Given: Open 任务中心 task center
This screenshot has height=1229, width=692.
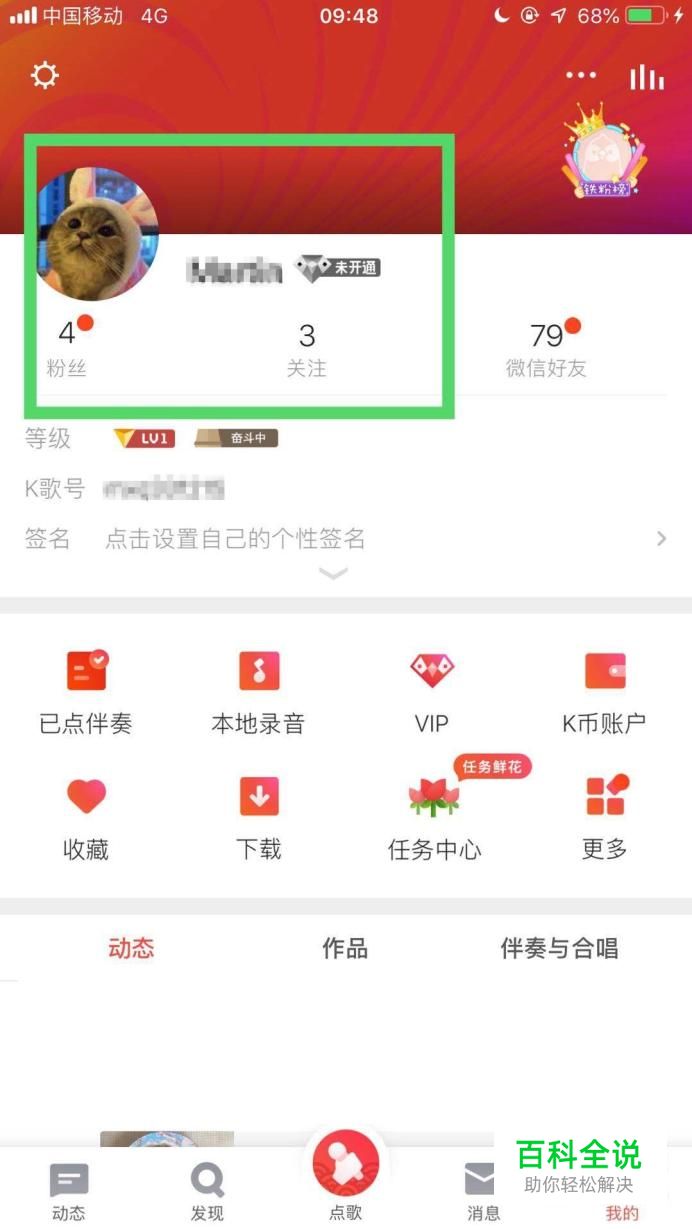Looking at the screenshot, I should pos(434,817).
